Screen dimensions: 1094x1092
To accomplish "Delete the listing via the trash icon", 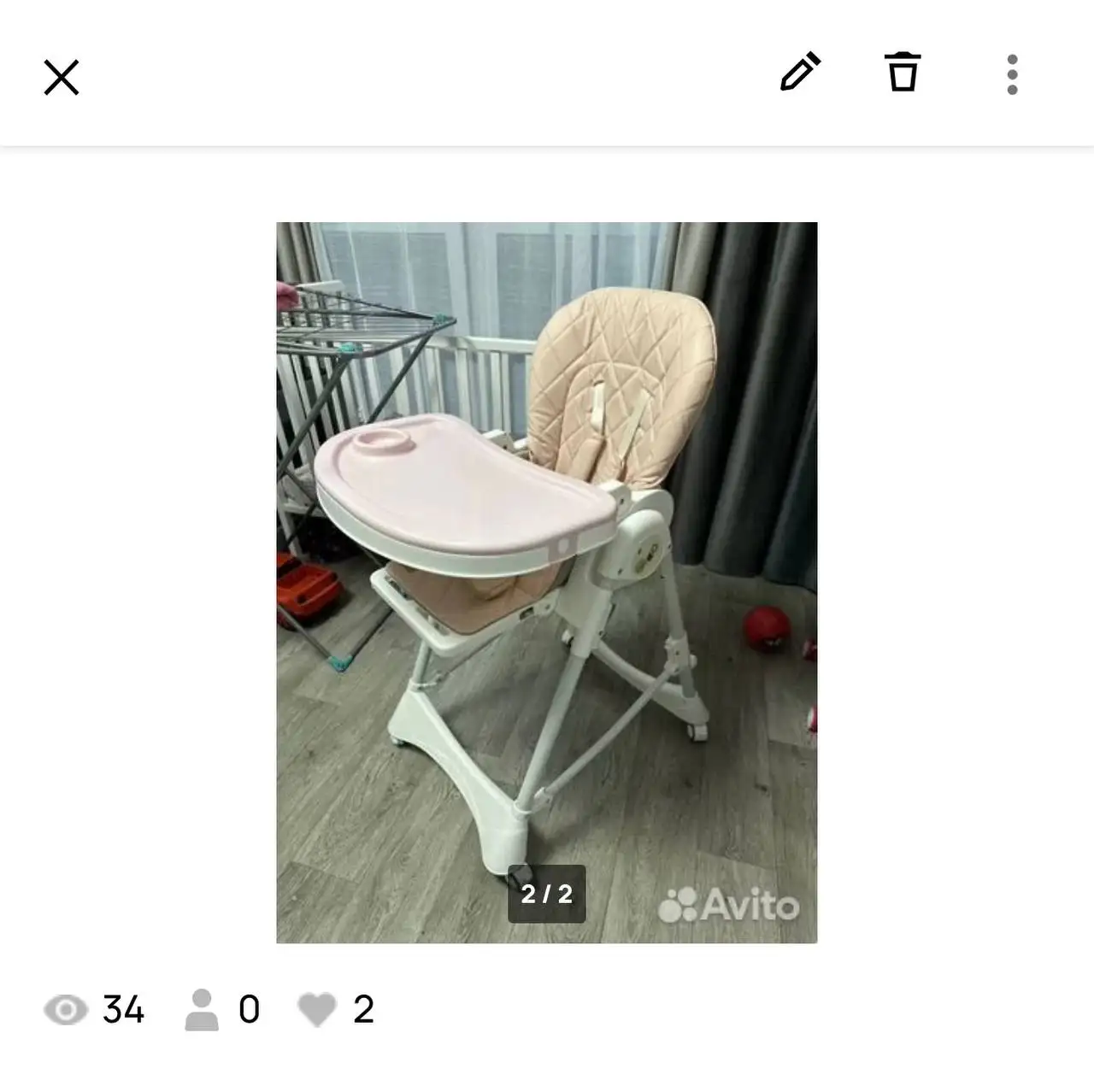I will click(x=903, y=72).
